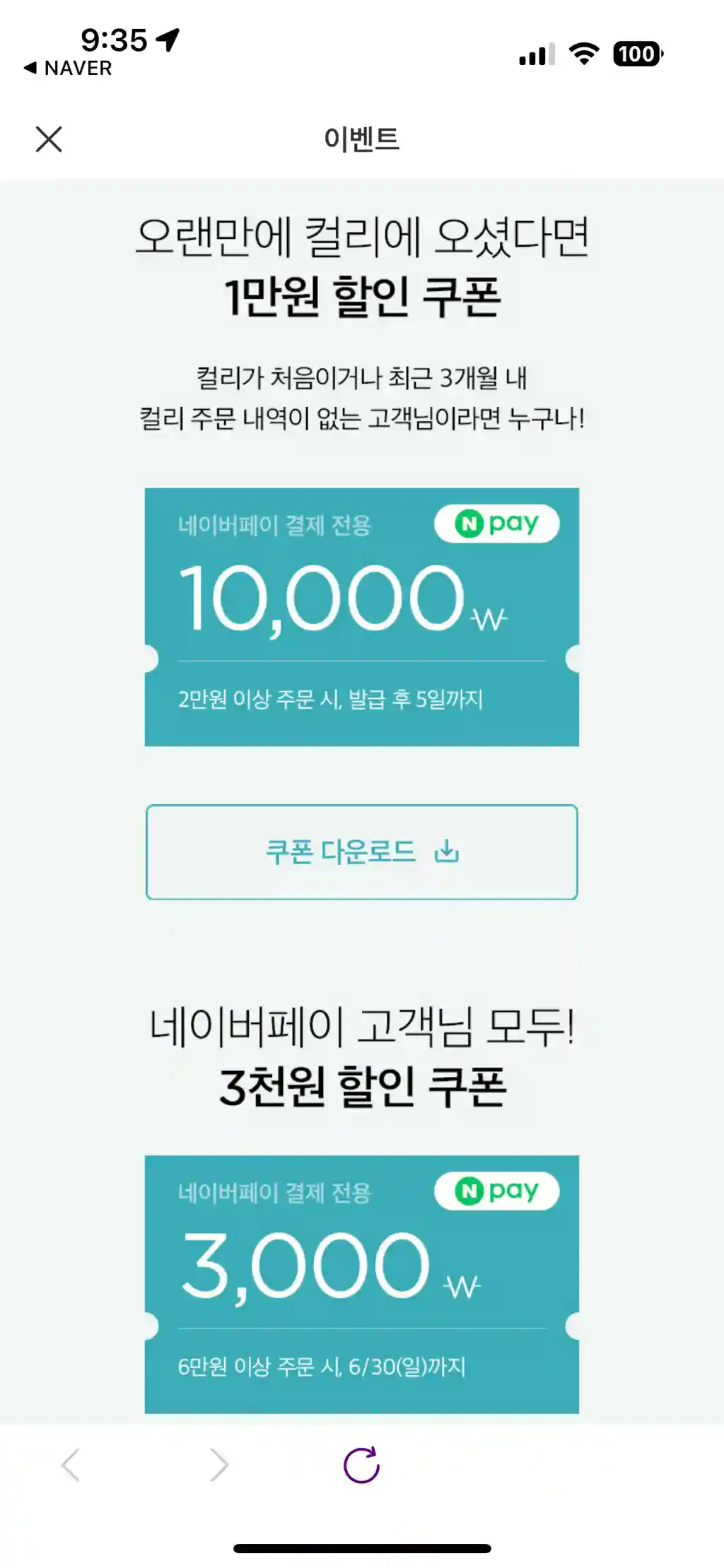Screen dimensions: 724x1568
Task: Close the 이벤트 page
Action: (49, 139)
